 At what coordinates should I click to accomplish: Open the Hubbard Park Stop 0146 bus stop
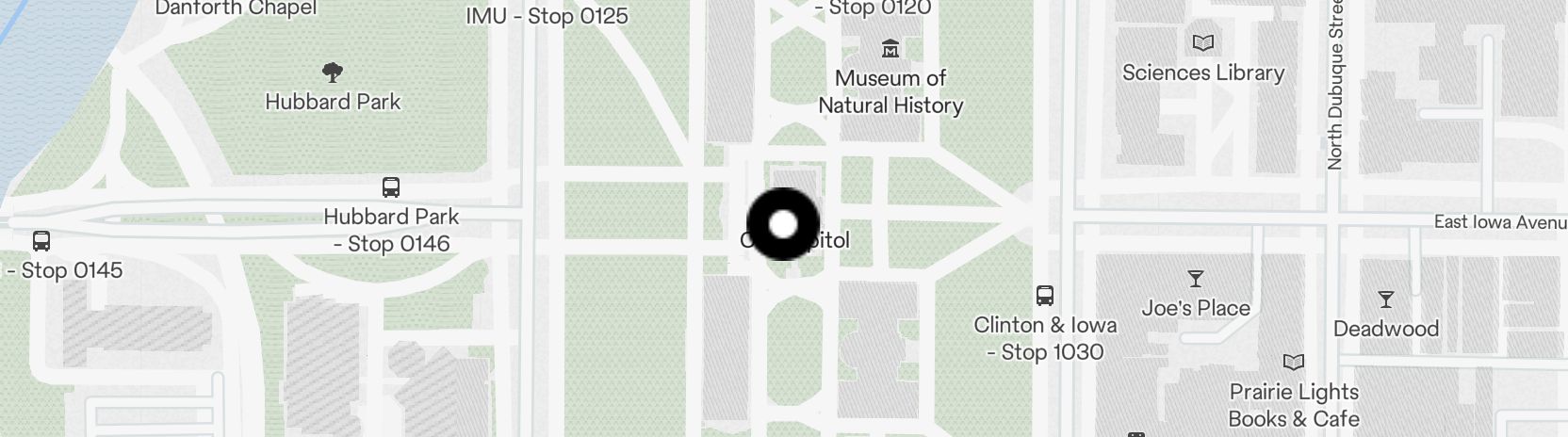click(x=391, y=187)
